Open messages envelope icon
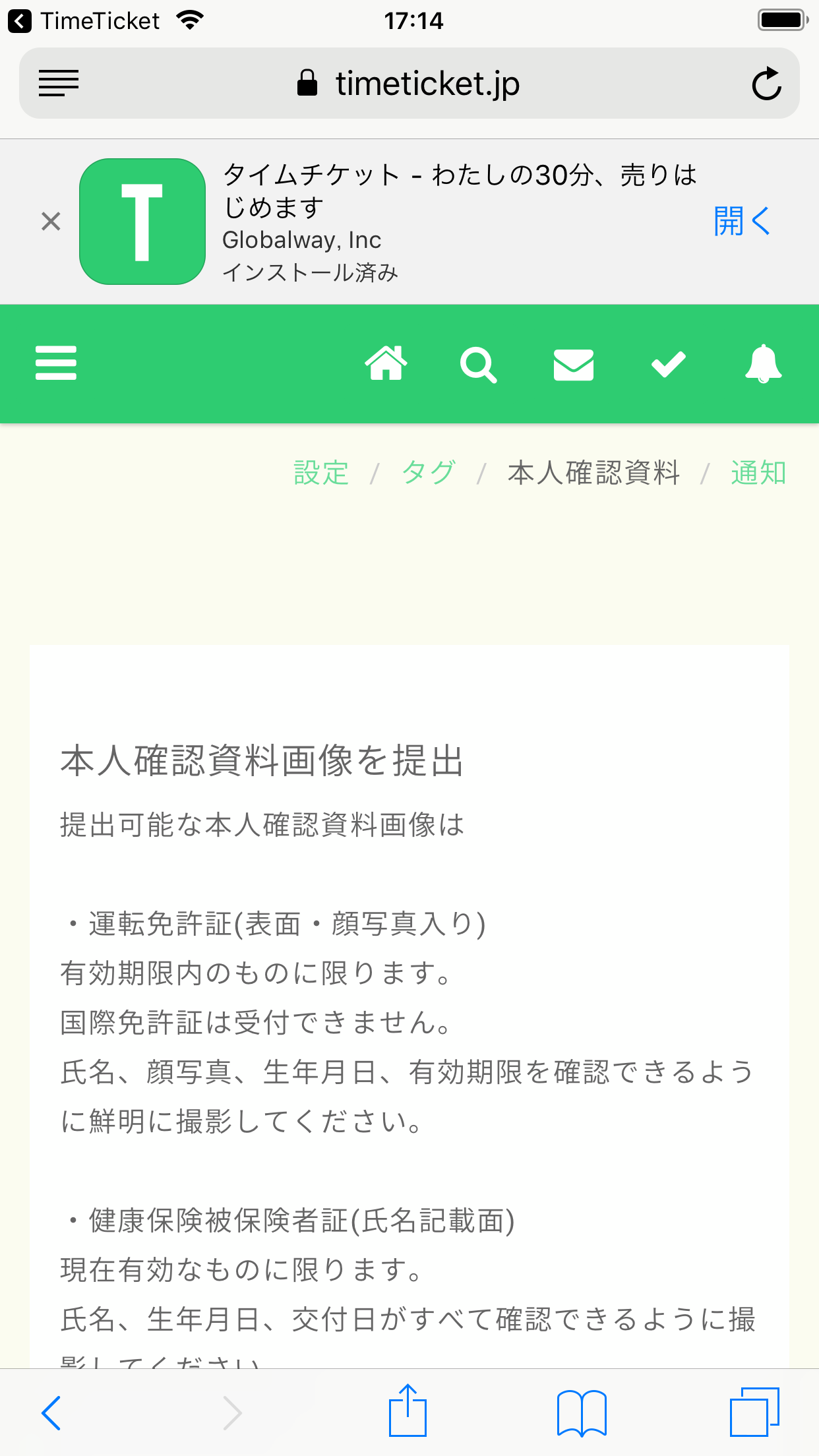 573,365
